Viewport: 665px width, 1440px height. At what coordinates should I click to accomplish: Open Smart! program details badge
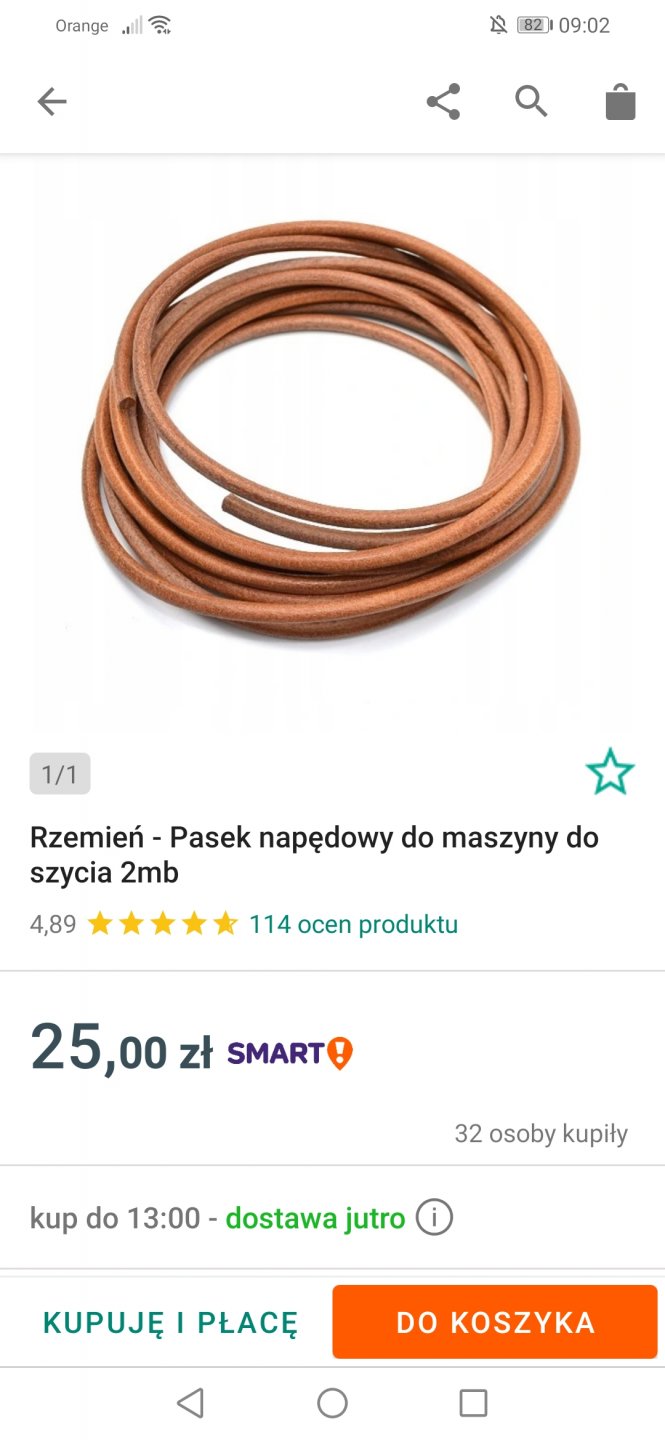click(290, 1053)
